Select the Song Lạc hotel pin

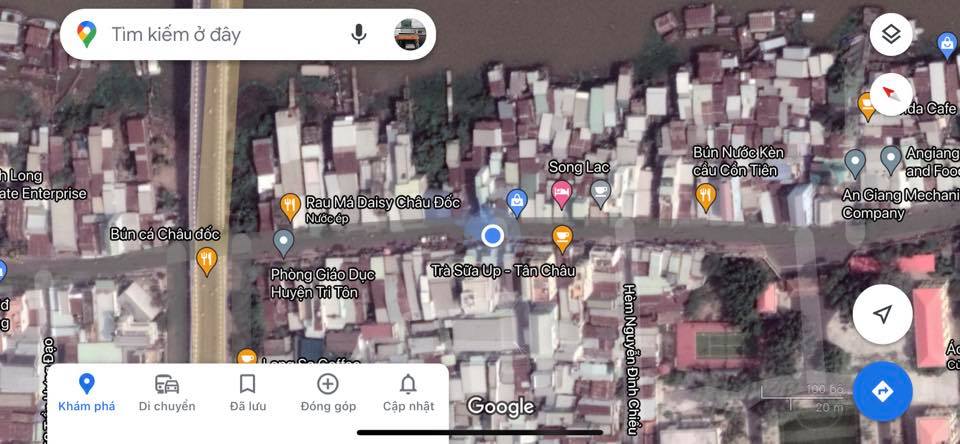click(562, 192)
